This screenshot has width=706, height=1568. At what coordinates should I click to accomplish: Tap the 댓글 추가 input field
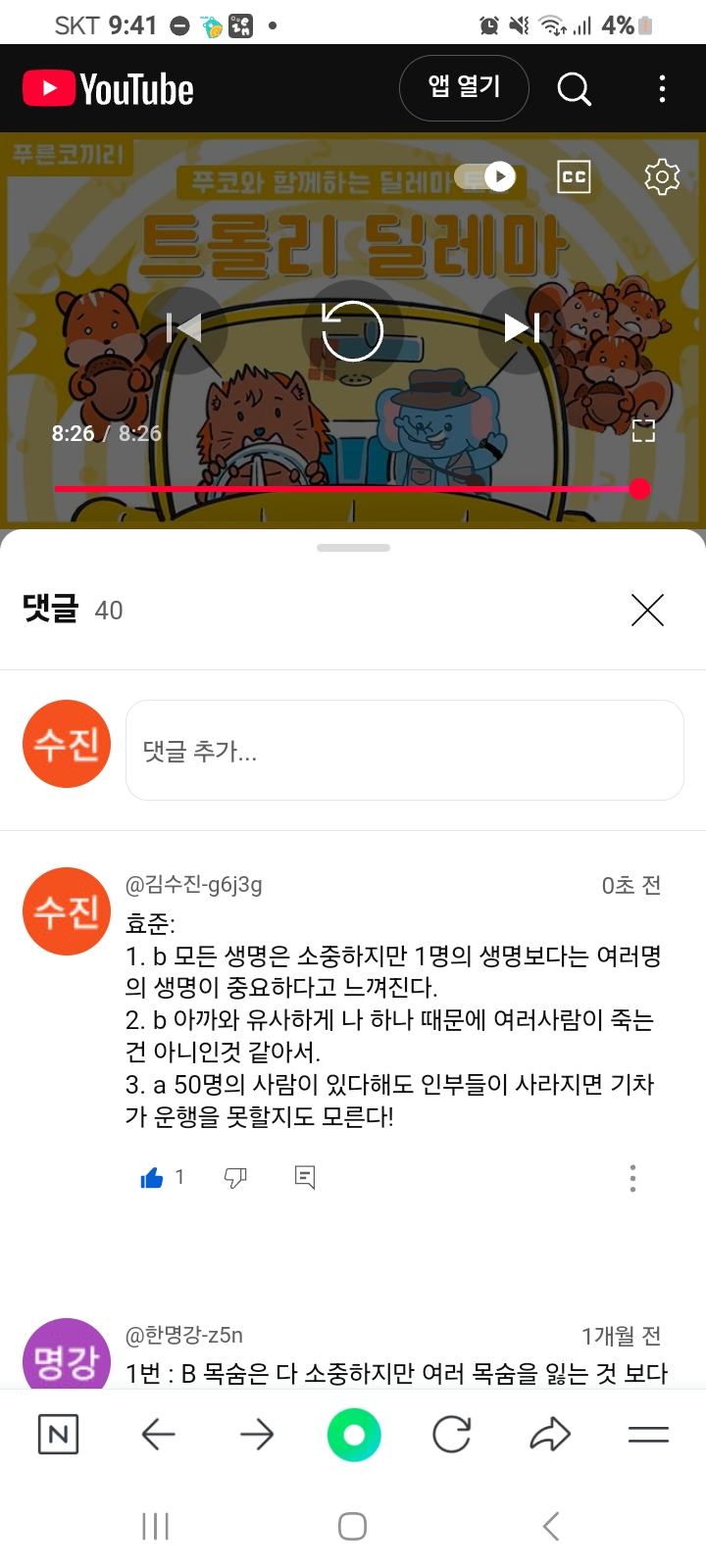click(404, 751)
